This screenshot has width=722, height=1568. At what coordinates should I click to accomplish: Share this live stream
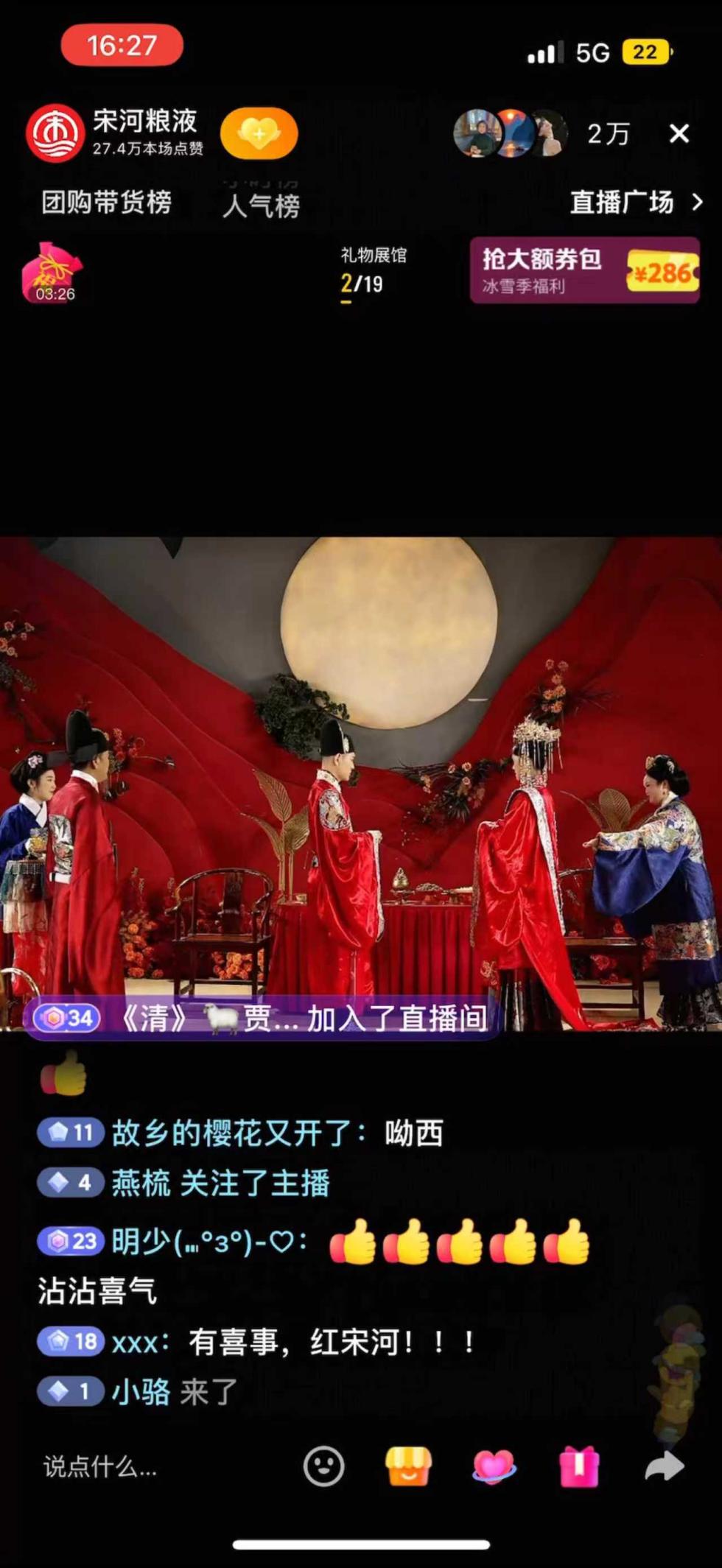(x=665, y=1466)
